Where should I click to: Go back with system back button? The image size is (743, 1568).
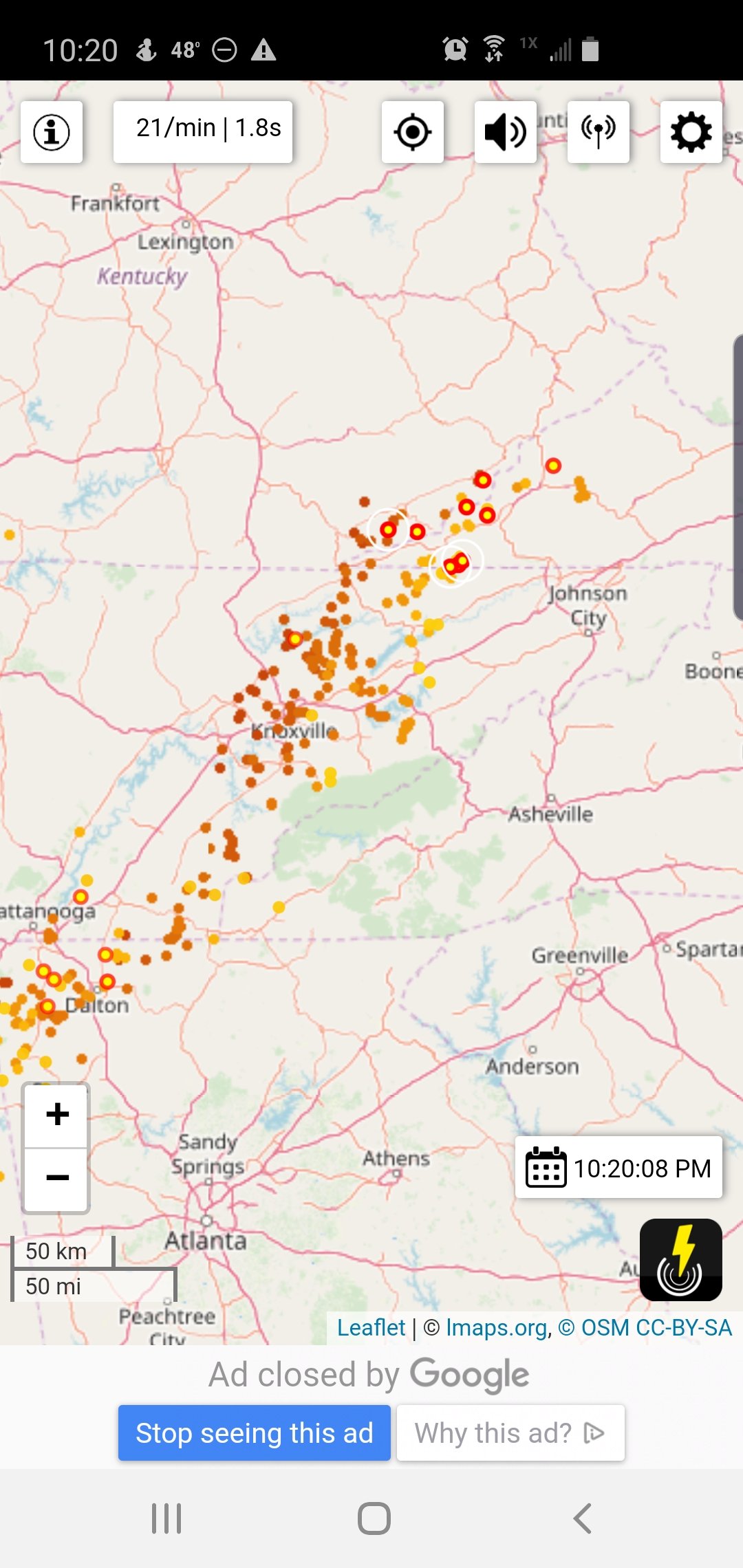582,1518
